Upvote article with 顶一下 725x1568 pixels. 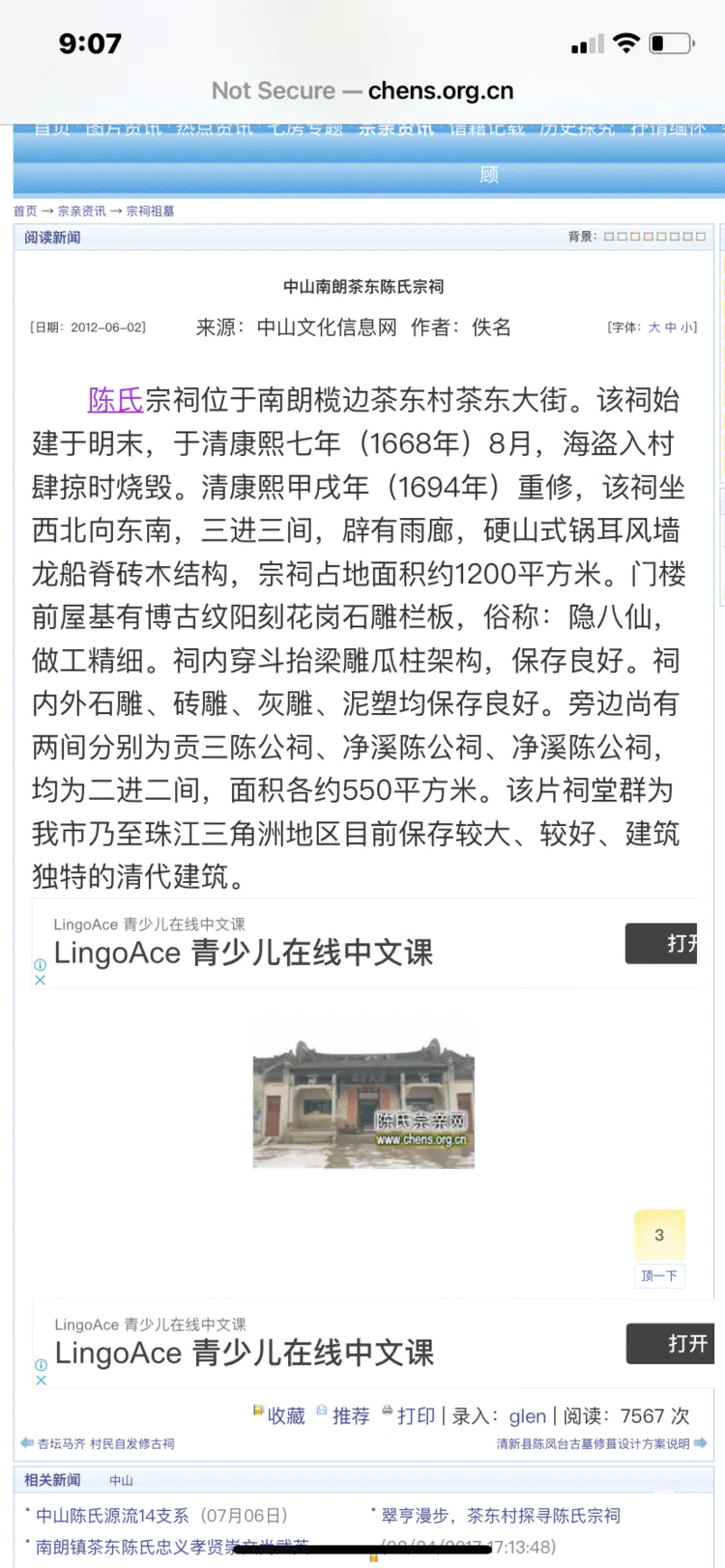click(659, 1275)
